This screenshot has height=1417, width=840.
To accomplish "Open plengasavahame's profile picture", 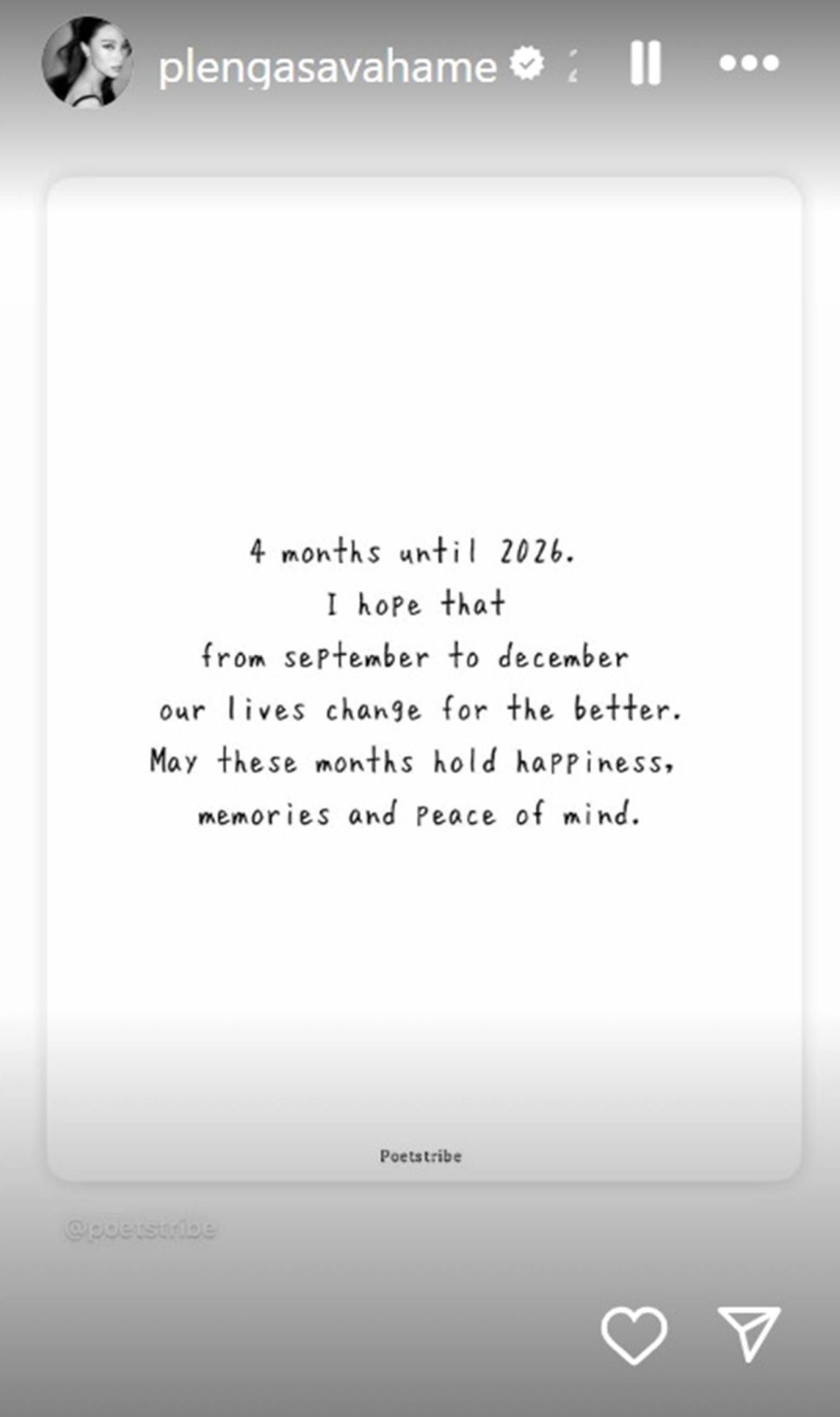I will pyautogui.click(x=87, y=63).
